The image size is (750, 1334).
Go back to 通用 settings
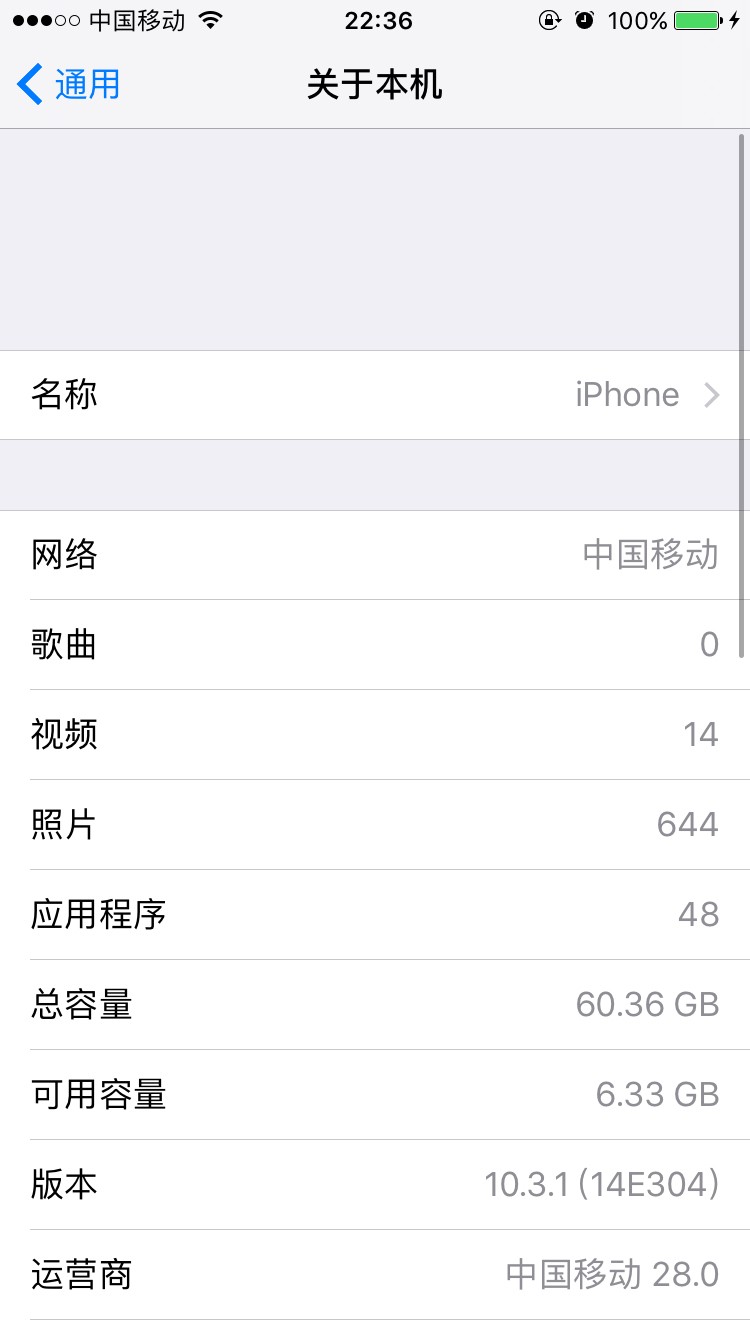point(68,84)
